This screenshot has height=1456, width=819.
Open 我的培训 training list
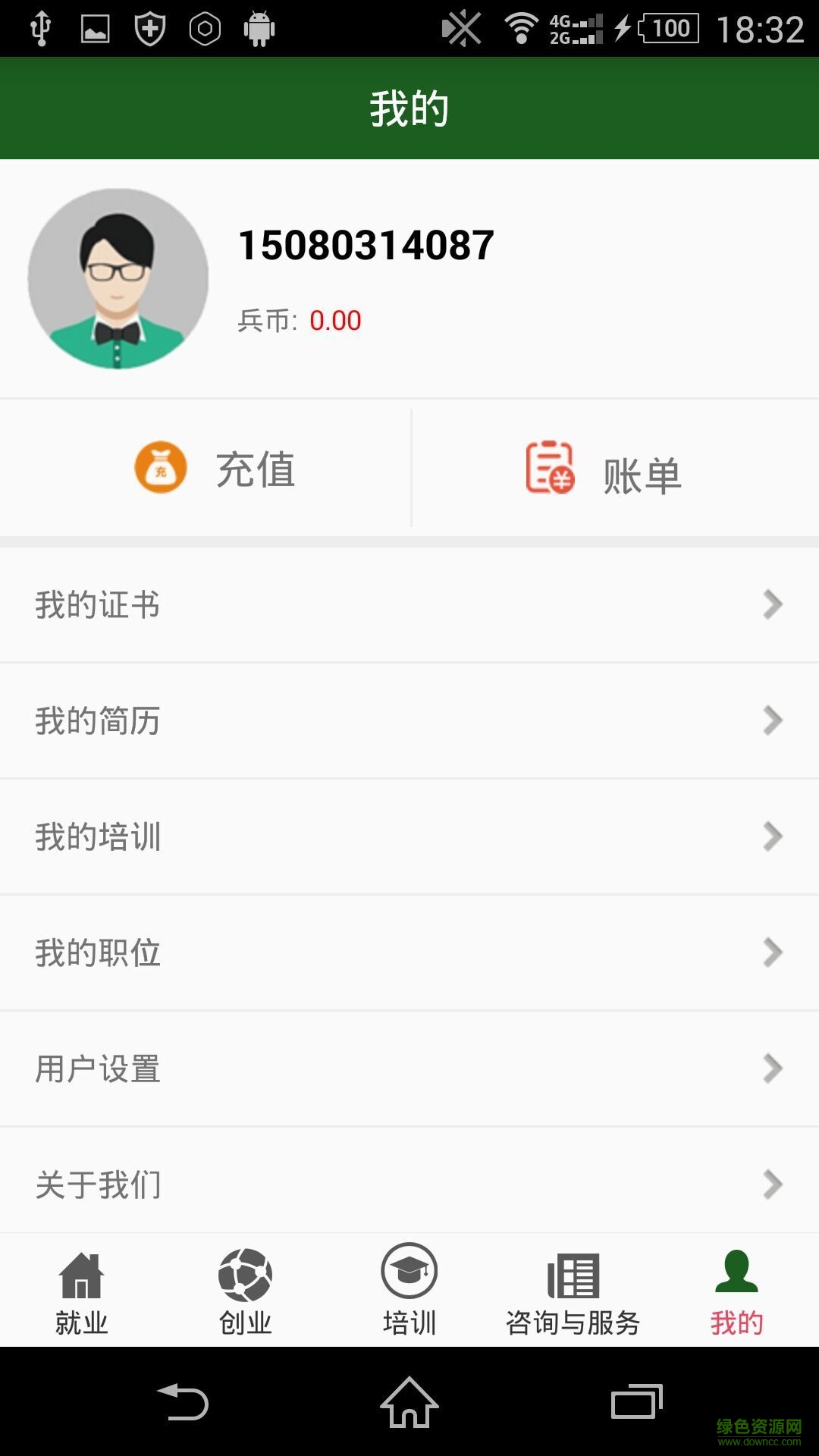pos(409,837)
